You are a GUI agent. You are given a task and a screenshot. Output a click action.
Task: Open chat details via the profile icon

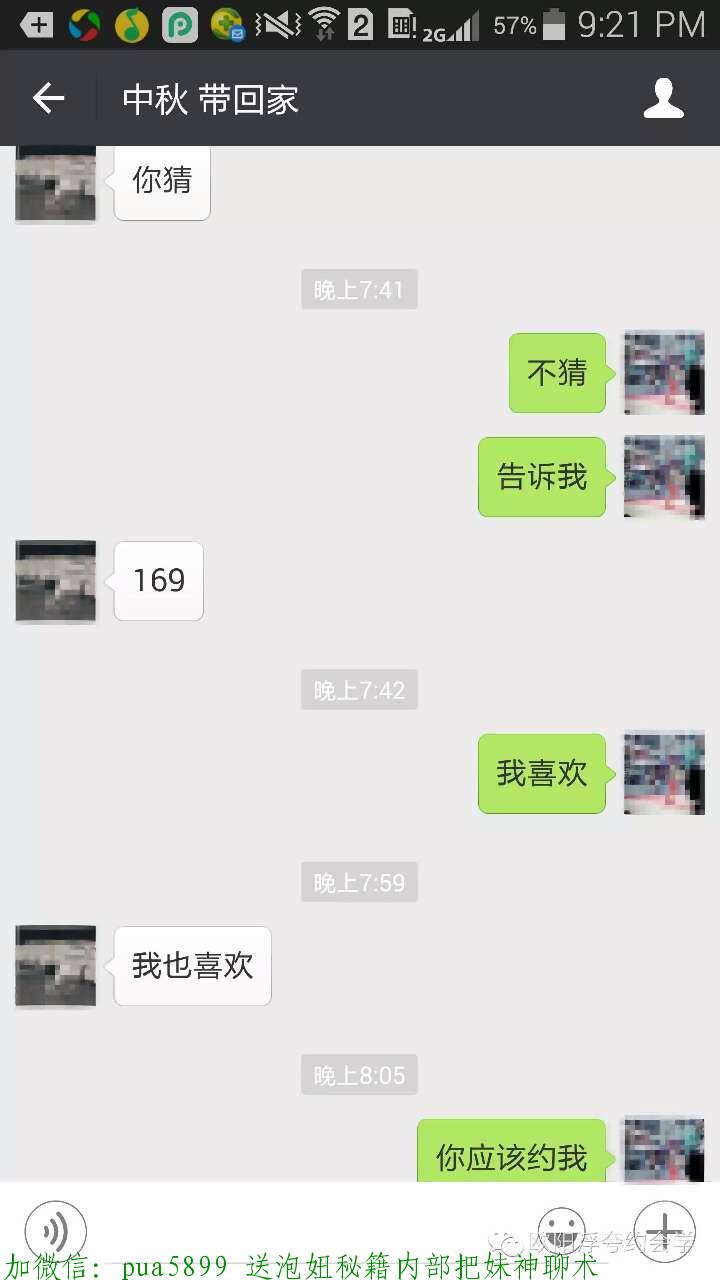point(663,97)
